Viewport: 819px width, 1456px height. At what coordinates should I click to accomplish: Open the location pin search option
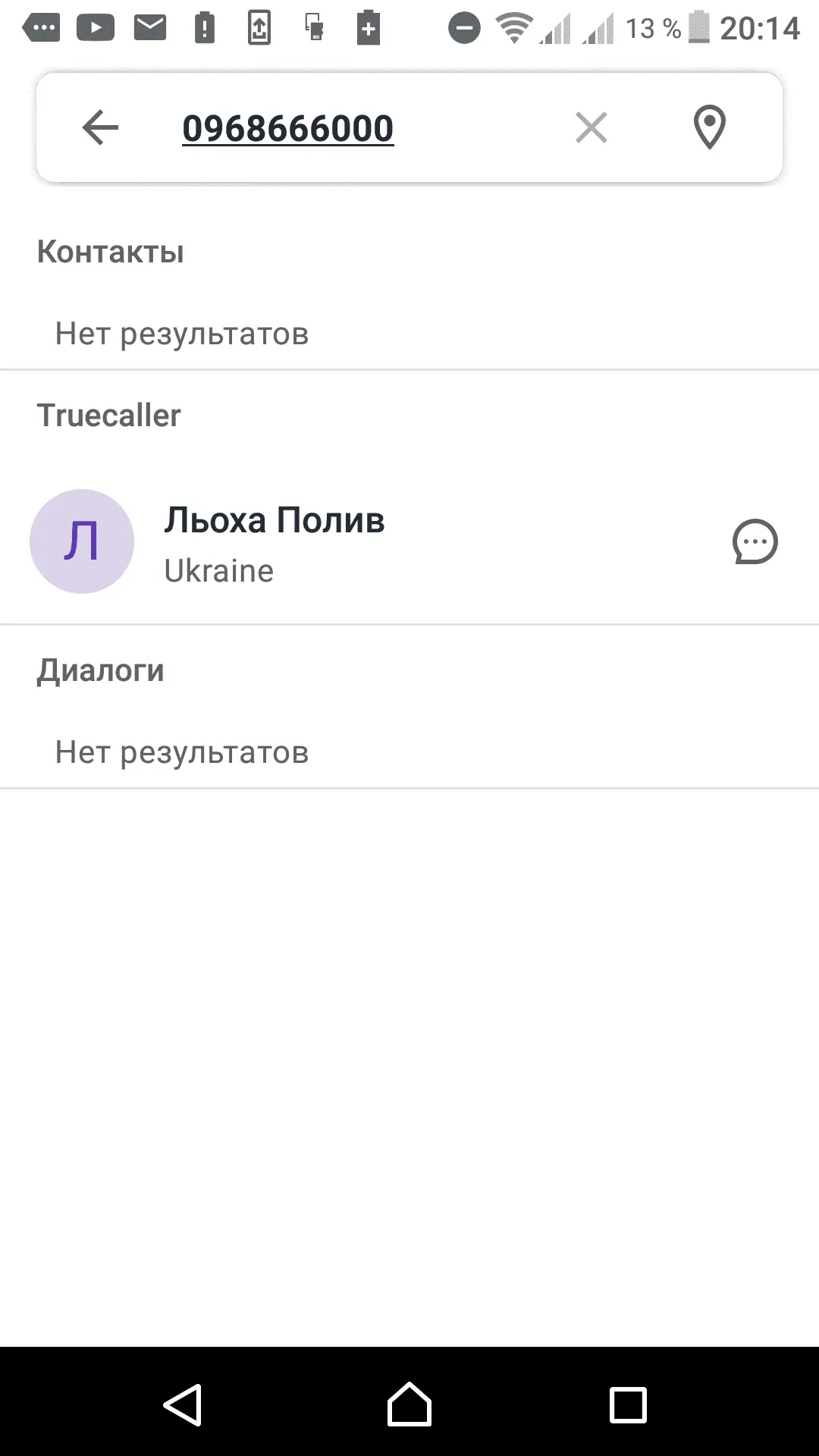[x=709, y=127]
